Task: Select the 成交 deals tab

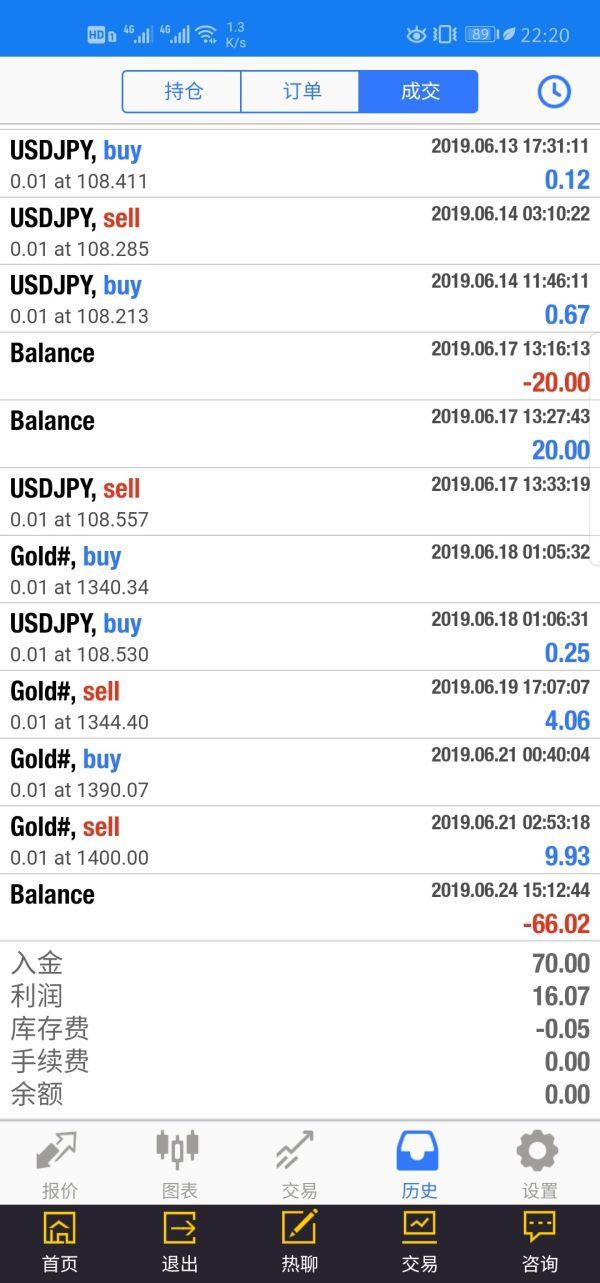Action: tap(419, 92)
